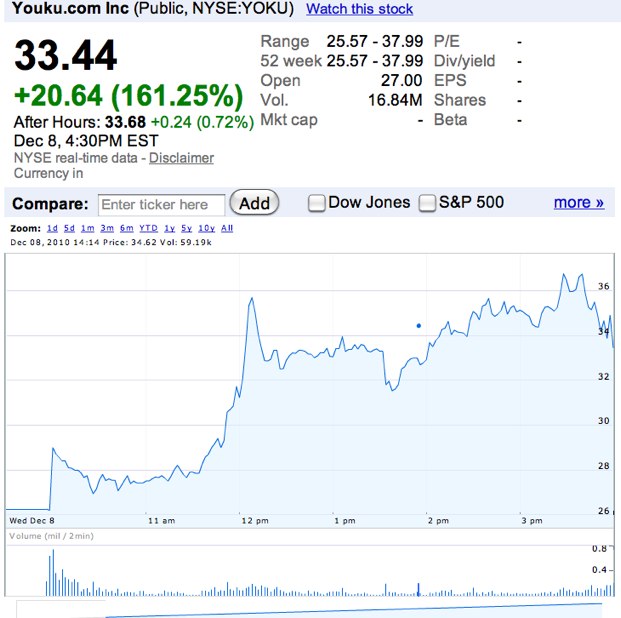Show the 5y zoom range

pyautogui.click(x=186, y=228)
